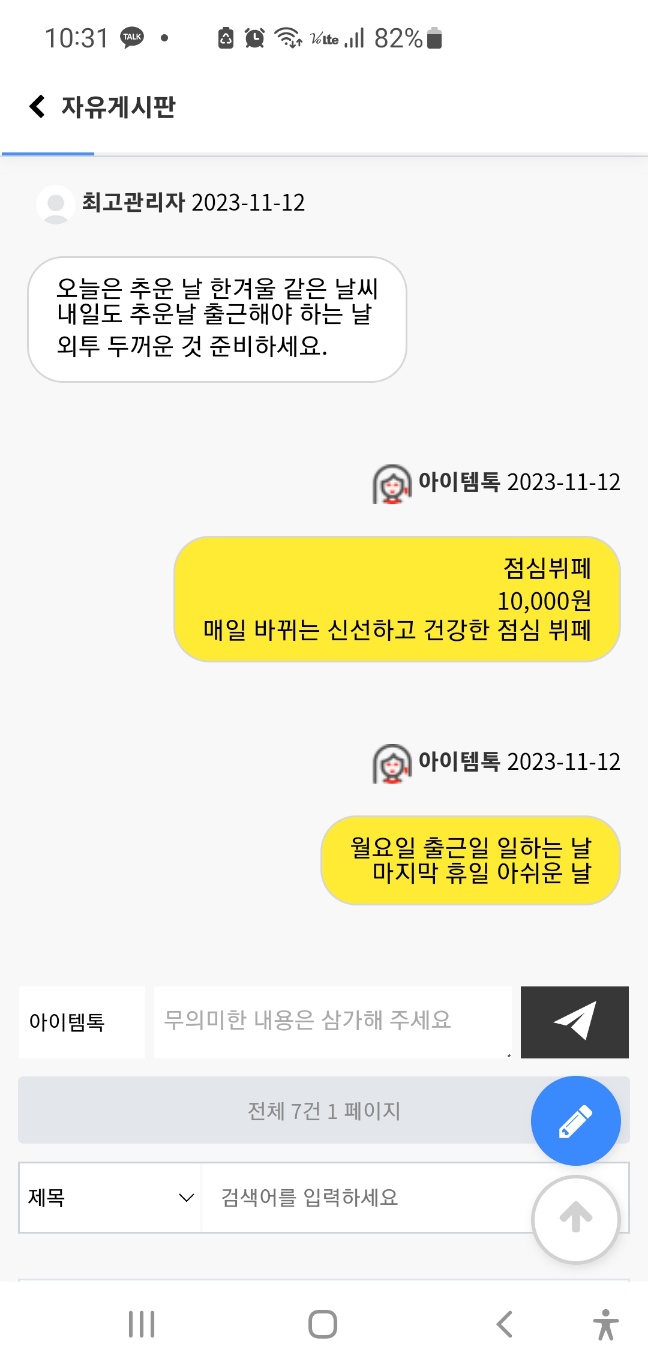
Task: Expand the 제목 search category dropdown
Action: 110,1197
